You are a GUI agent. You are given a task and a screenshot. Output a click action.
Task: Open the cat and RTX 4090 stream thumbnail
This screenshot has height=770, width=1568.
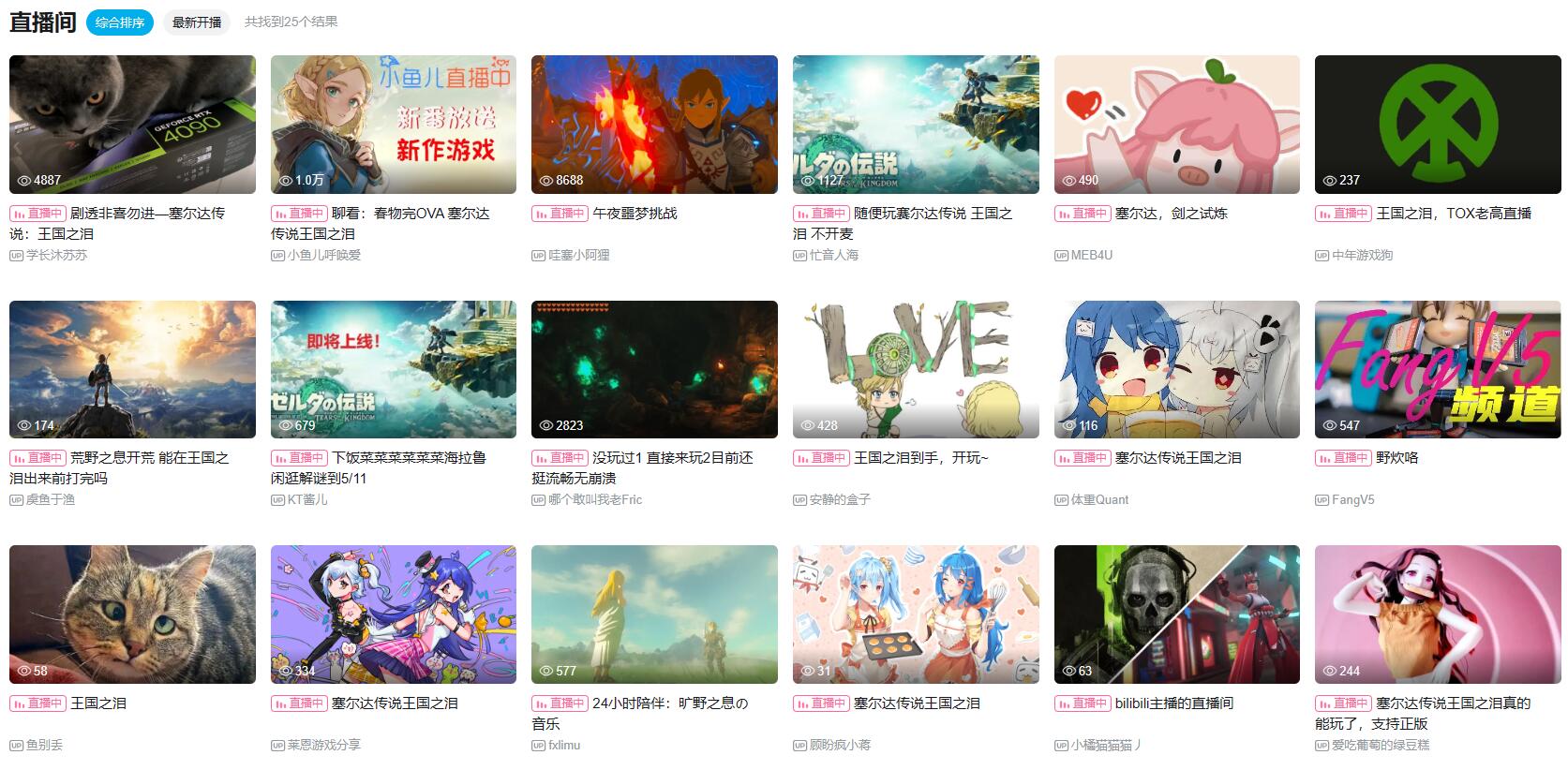coord(132,124)
